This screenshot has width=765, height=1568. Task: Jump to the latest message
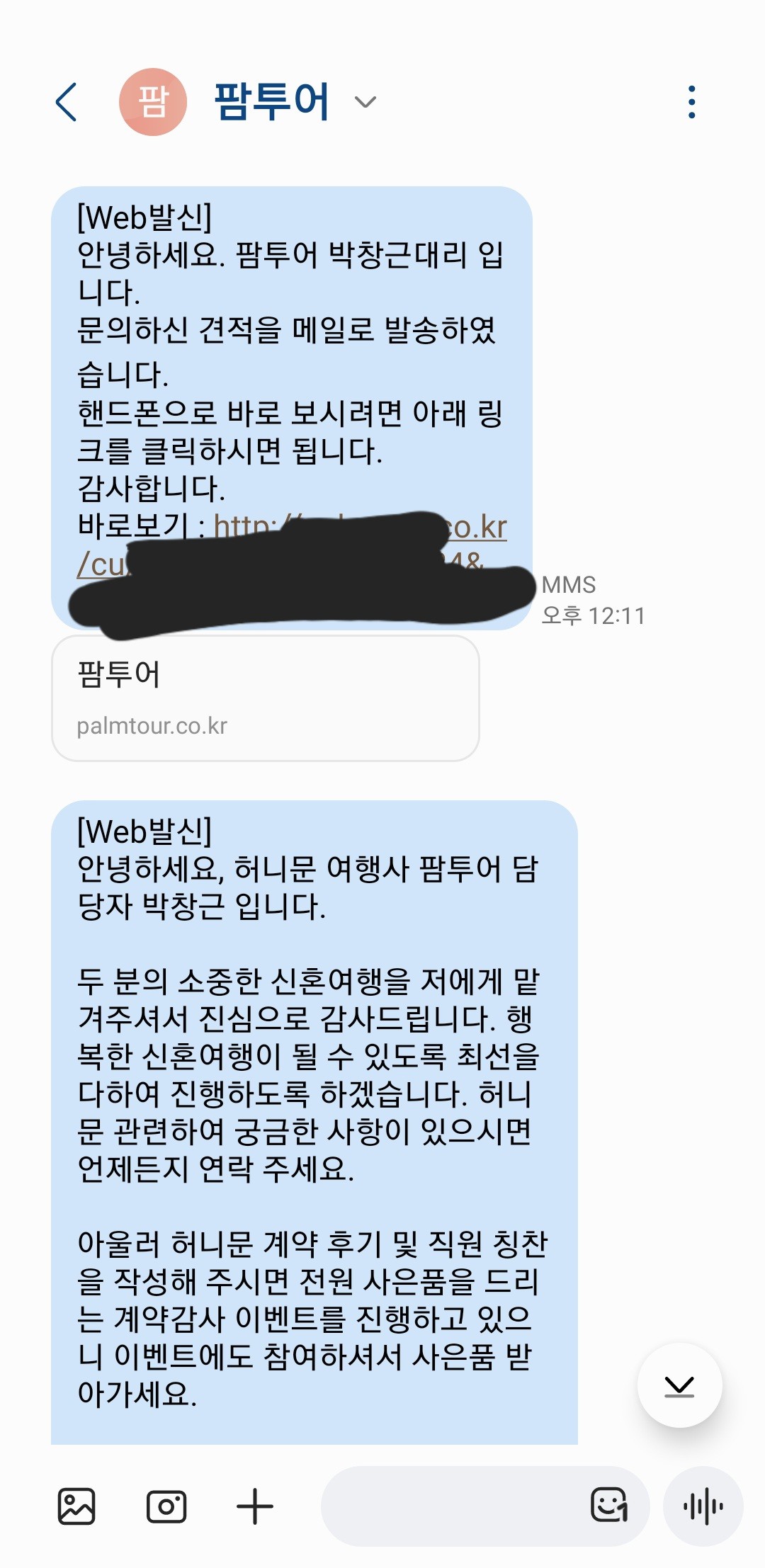[x=679, y=1385]
